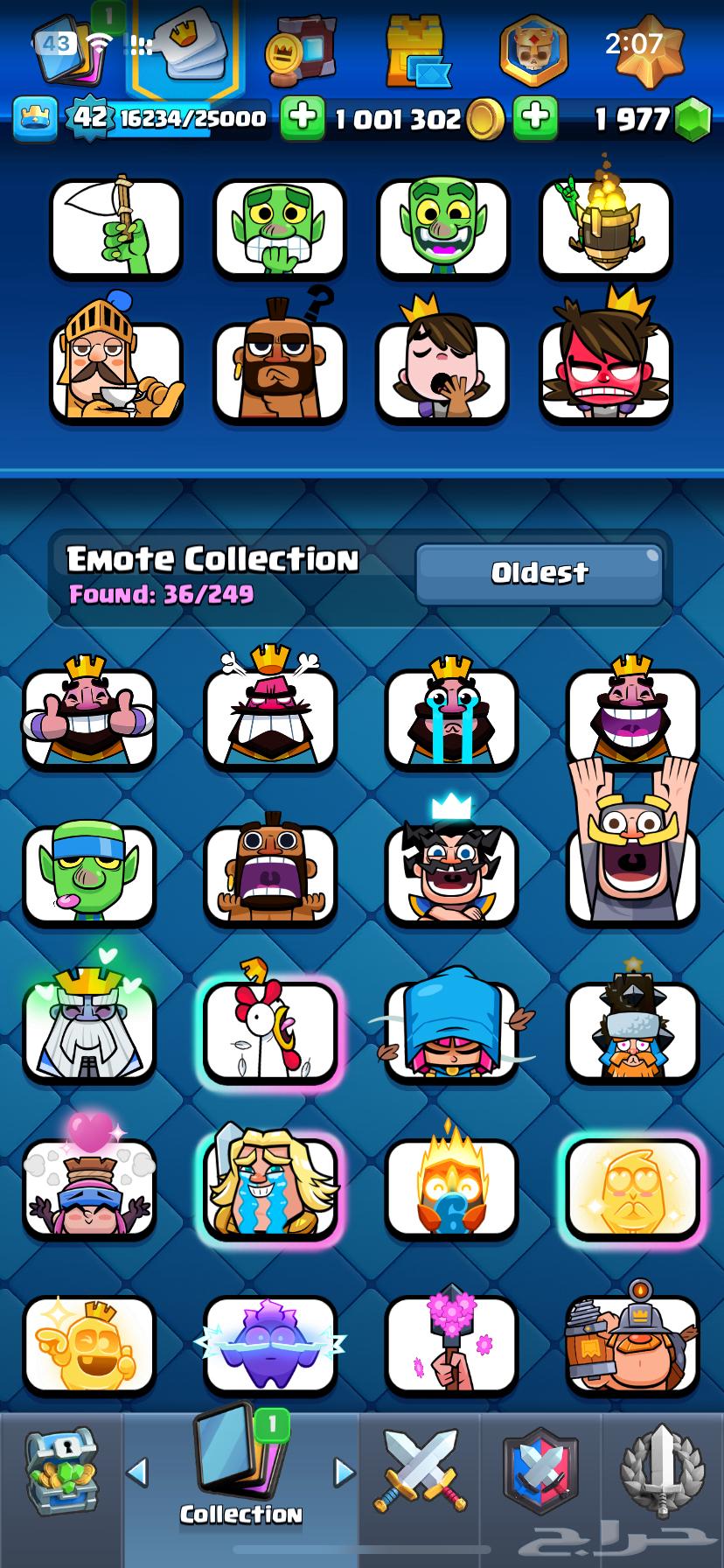This screenshot has height=1568, width=724.
Task: Open the King level crown icon
Action: coord(35,118)
